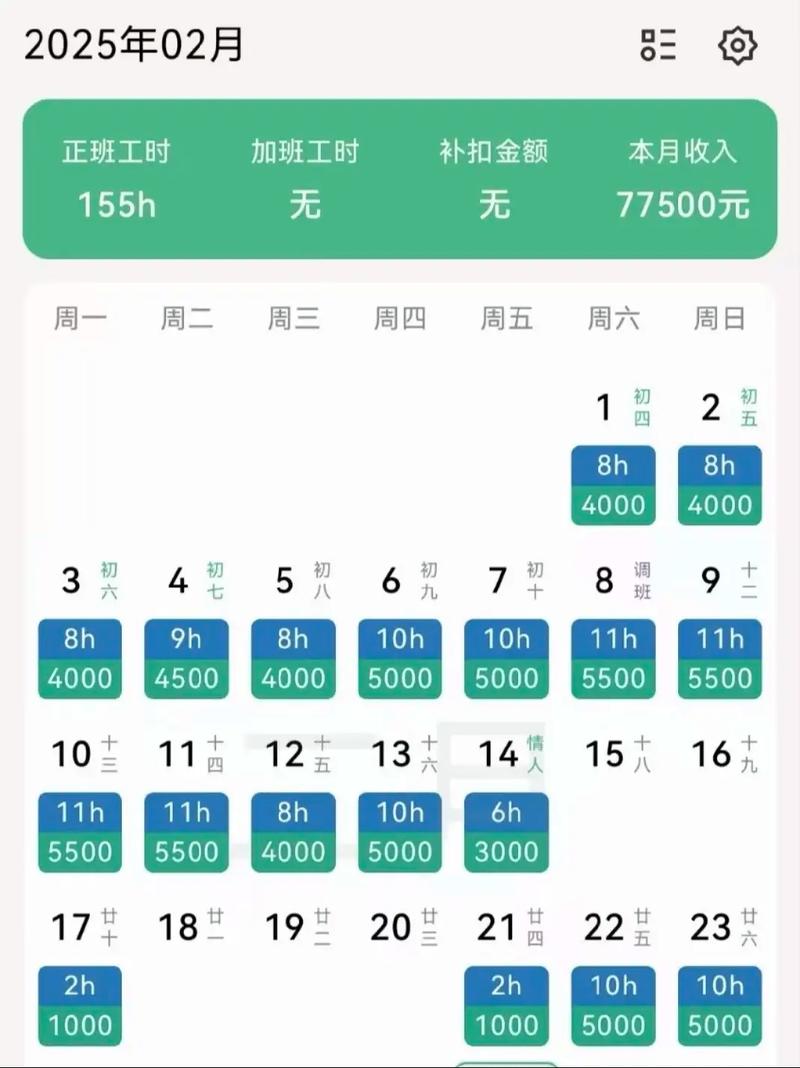Tap the 9h 4500 entry on February 4
Viewport: 800px width, 1068px height.
(x=186, y=658)
